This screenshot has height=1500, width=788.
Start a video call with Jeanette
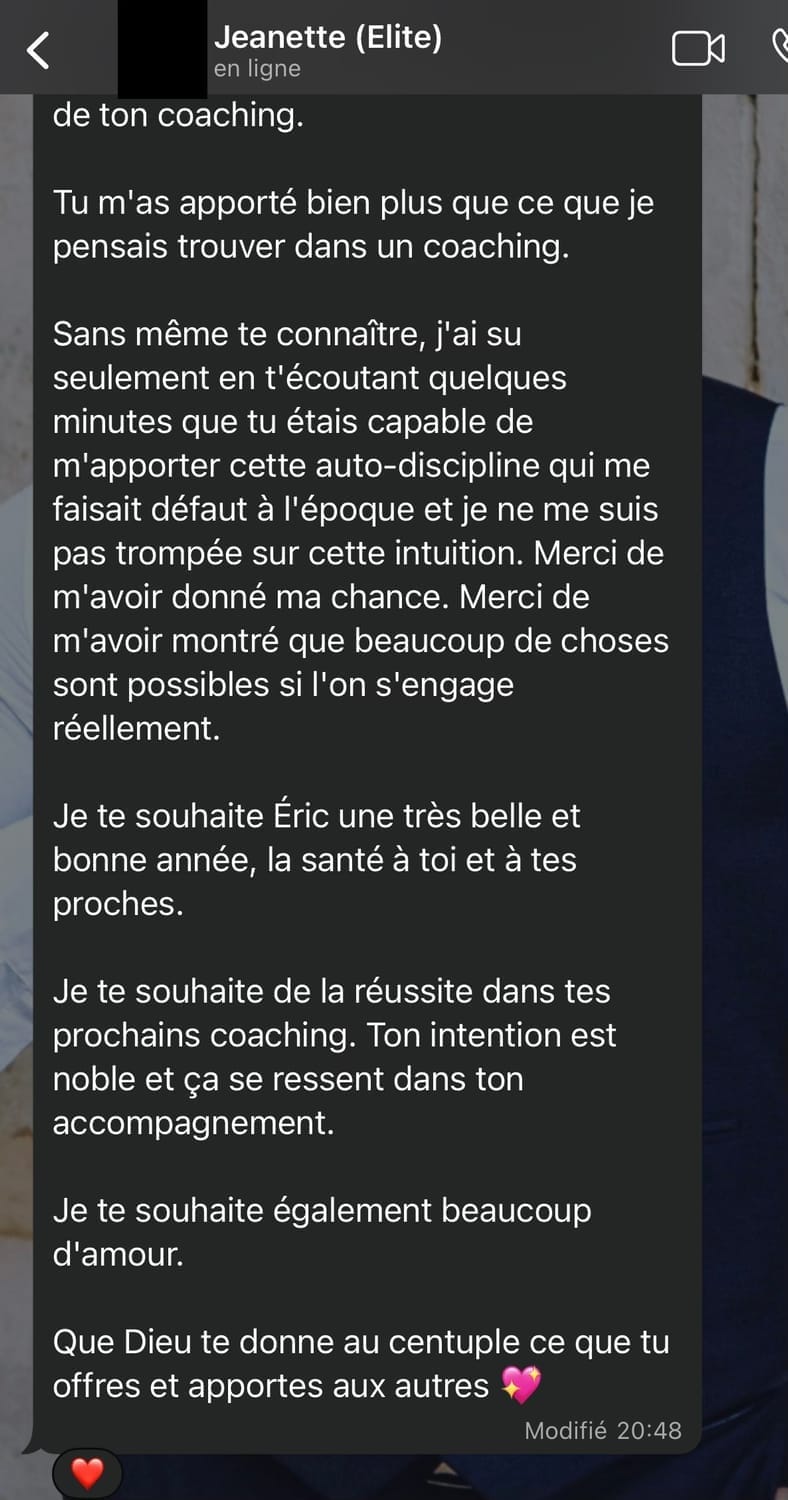point(698,48)
